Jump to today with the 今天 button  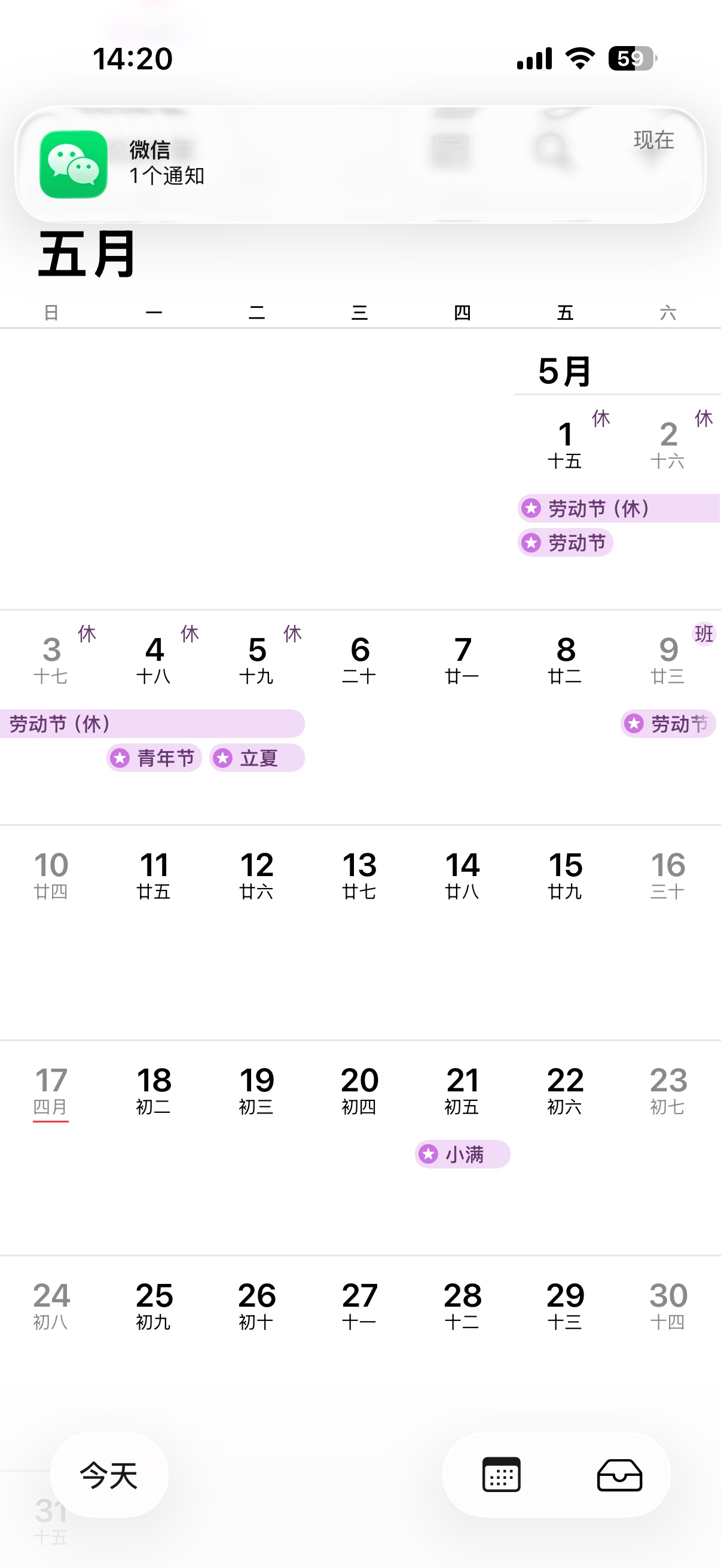click(109, 1475)
